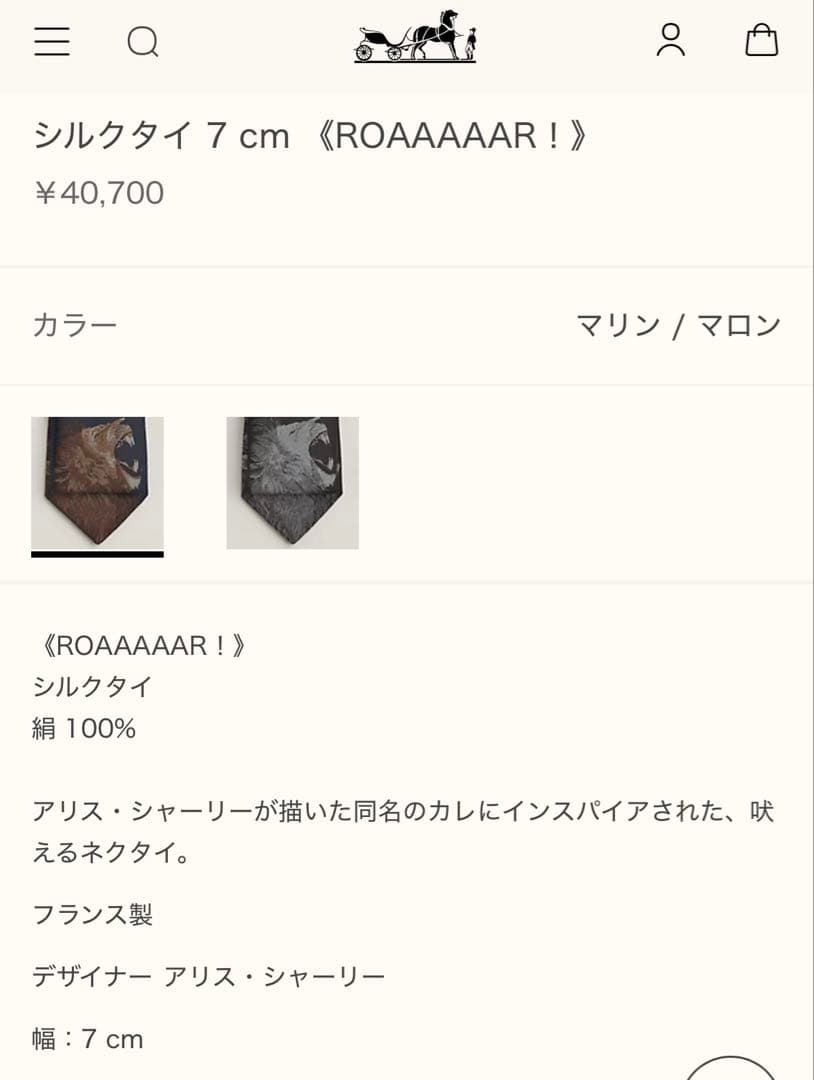Screen dimensions: 814x1080
Task: View the shopping bag icon
Action: 761,41
